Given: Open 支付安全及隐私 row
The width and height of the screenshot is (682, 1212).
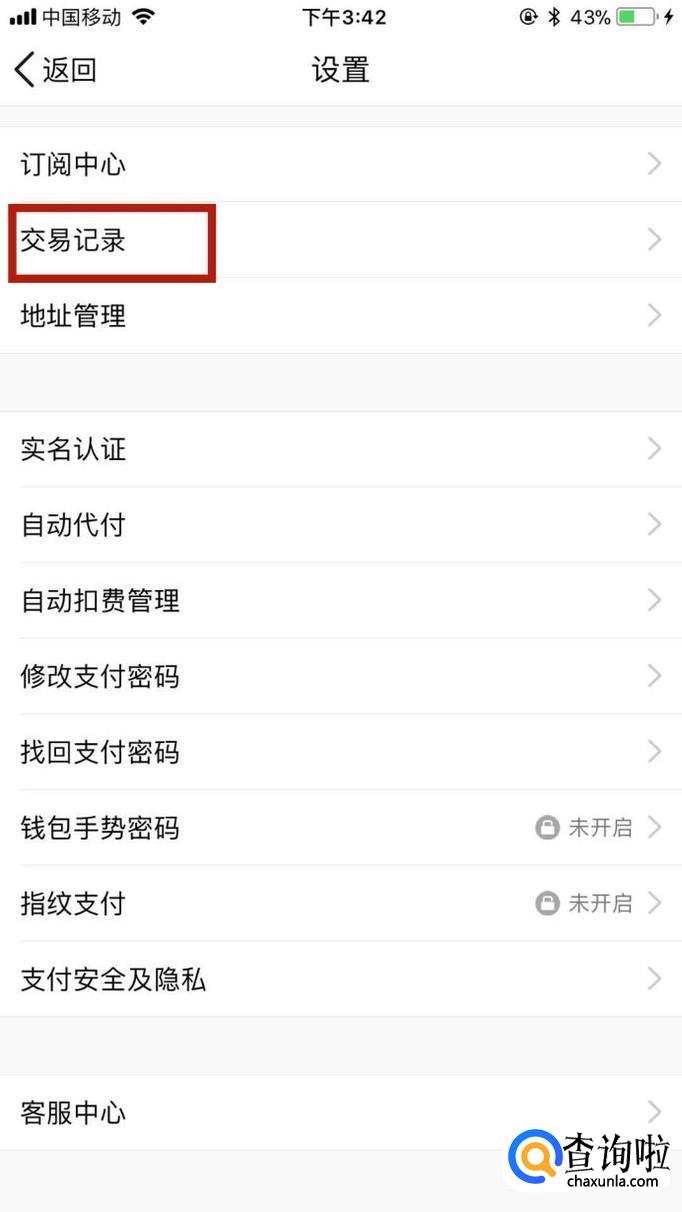Looking at the screenshot, I should coord(341,980).
